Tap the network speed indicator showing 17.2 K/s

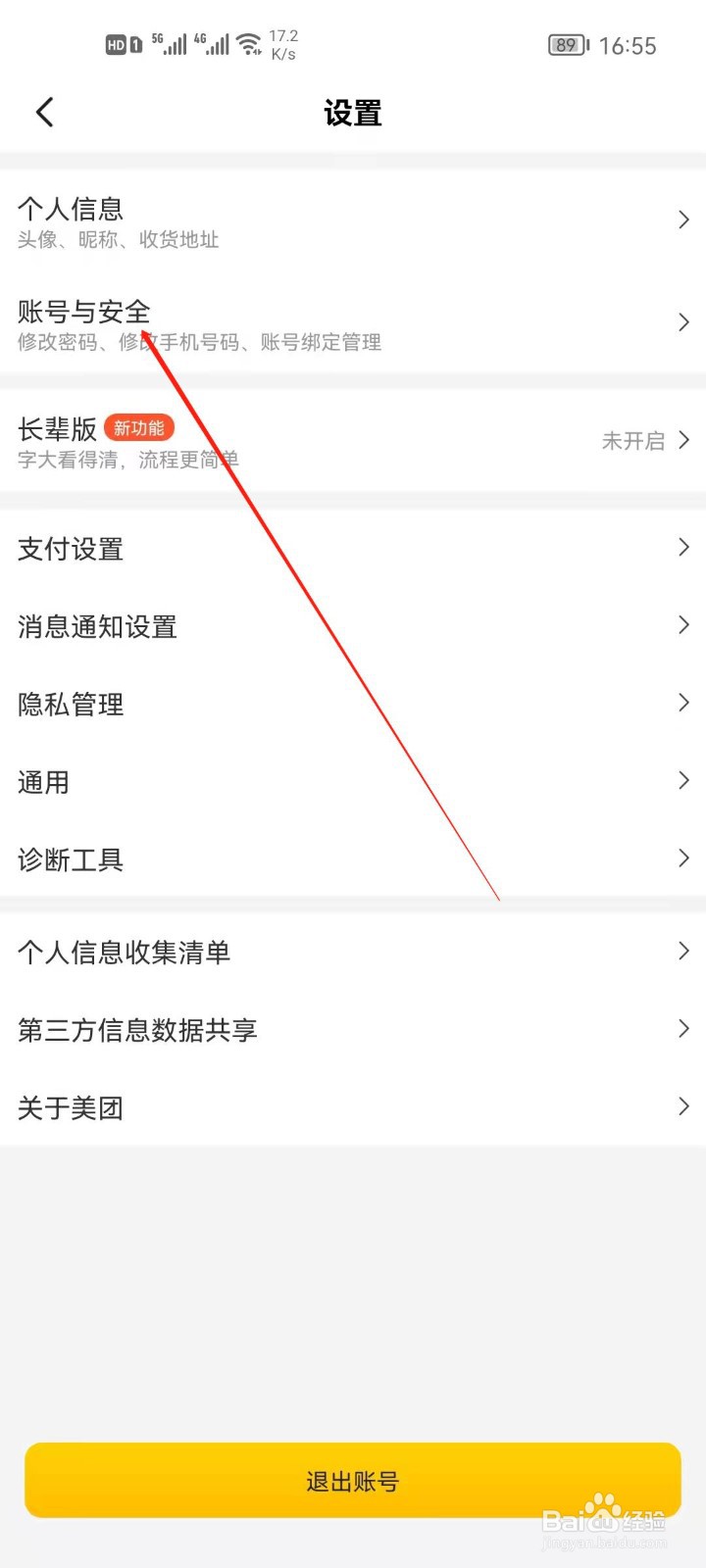[x=285, y=43]
